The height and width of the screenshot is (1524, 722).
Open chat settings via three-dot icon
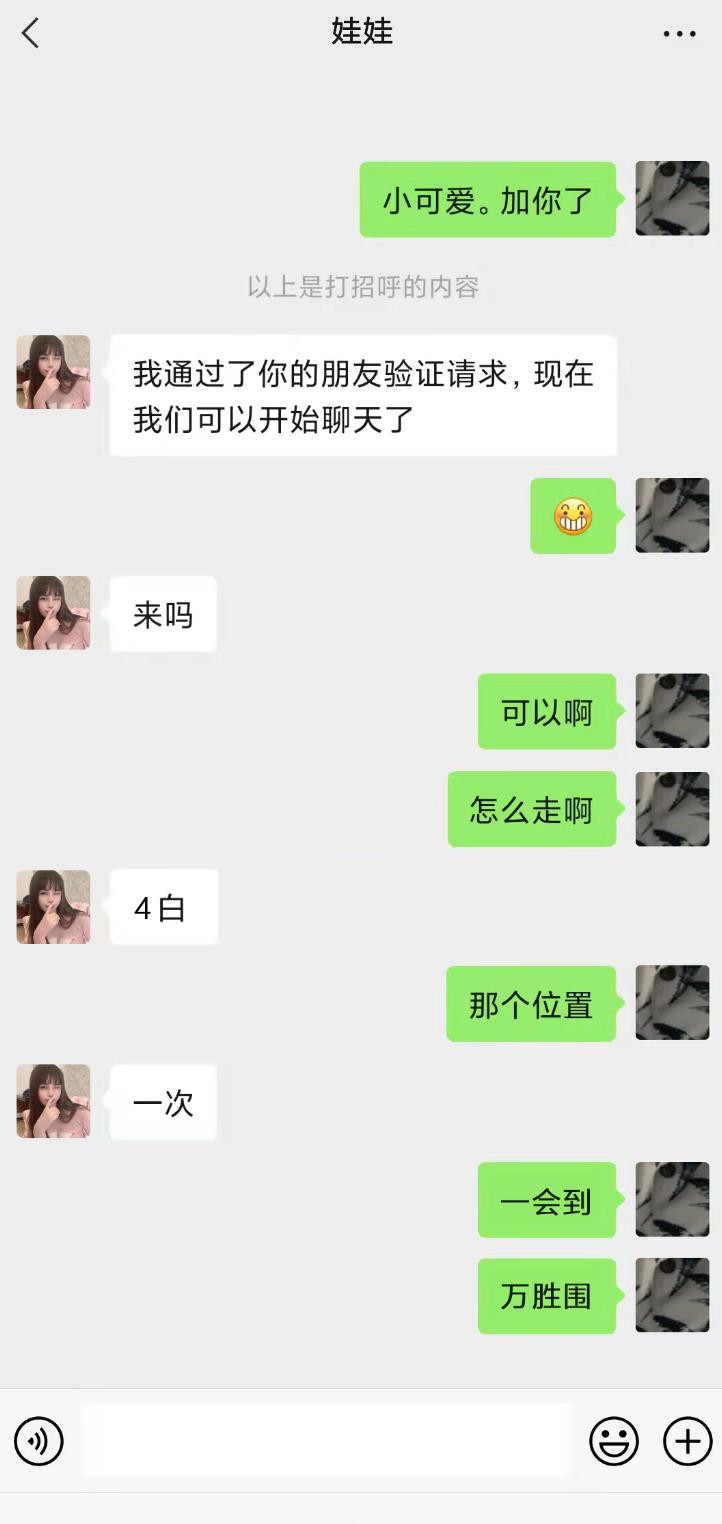680,33
